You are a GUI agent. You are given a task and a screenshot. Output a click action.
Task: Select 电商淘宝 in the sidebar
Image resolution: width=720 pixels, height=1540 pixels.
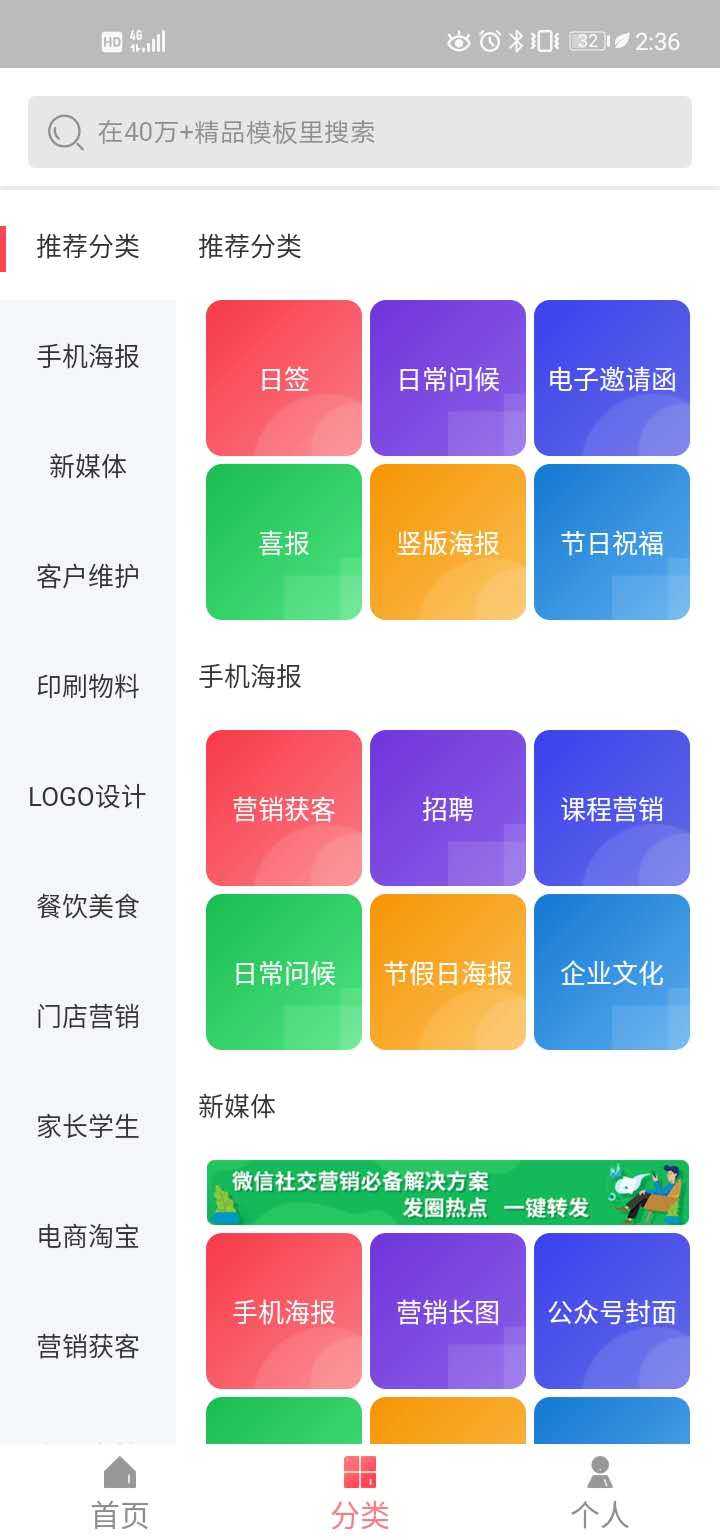[88, 1237]
